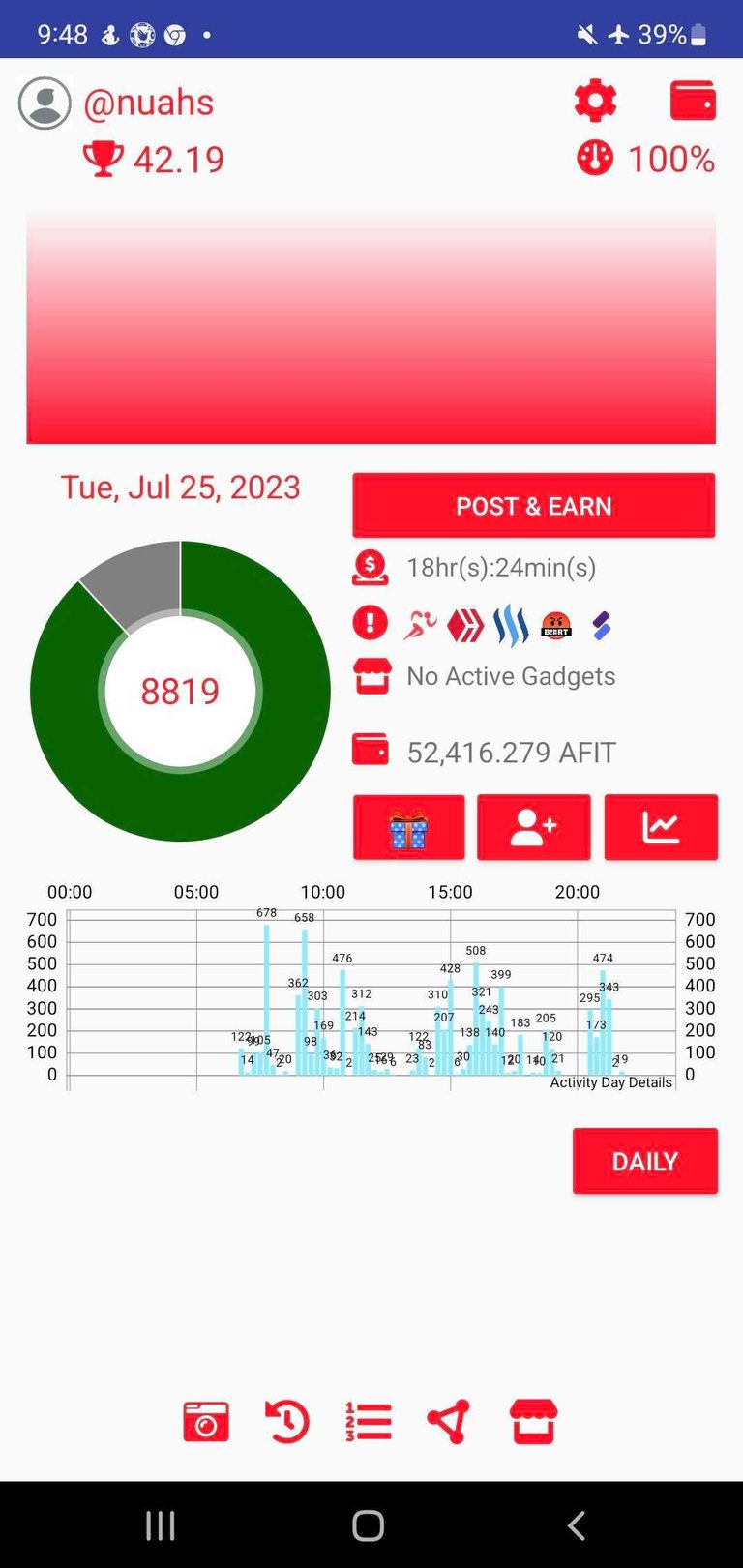View activity history clock icon
Viewport: 743px width, 1568px height.
click(x=287, y=1422)
